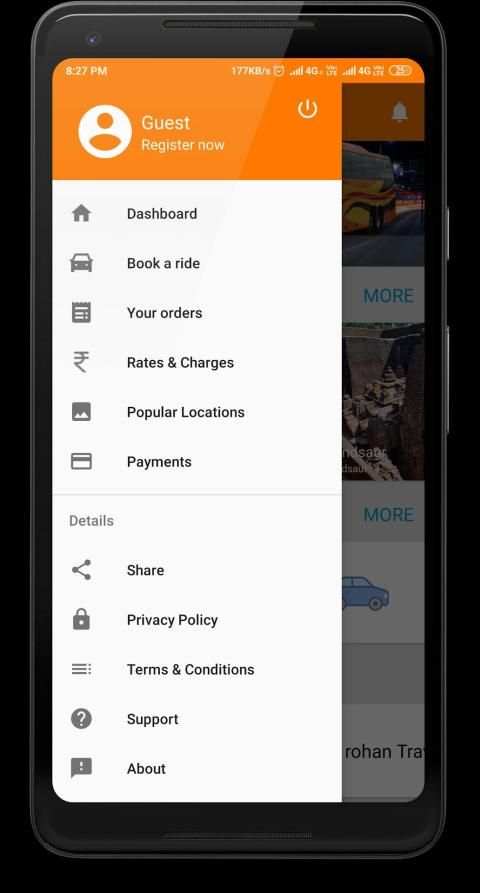Open the About page

tap(197, 768)
